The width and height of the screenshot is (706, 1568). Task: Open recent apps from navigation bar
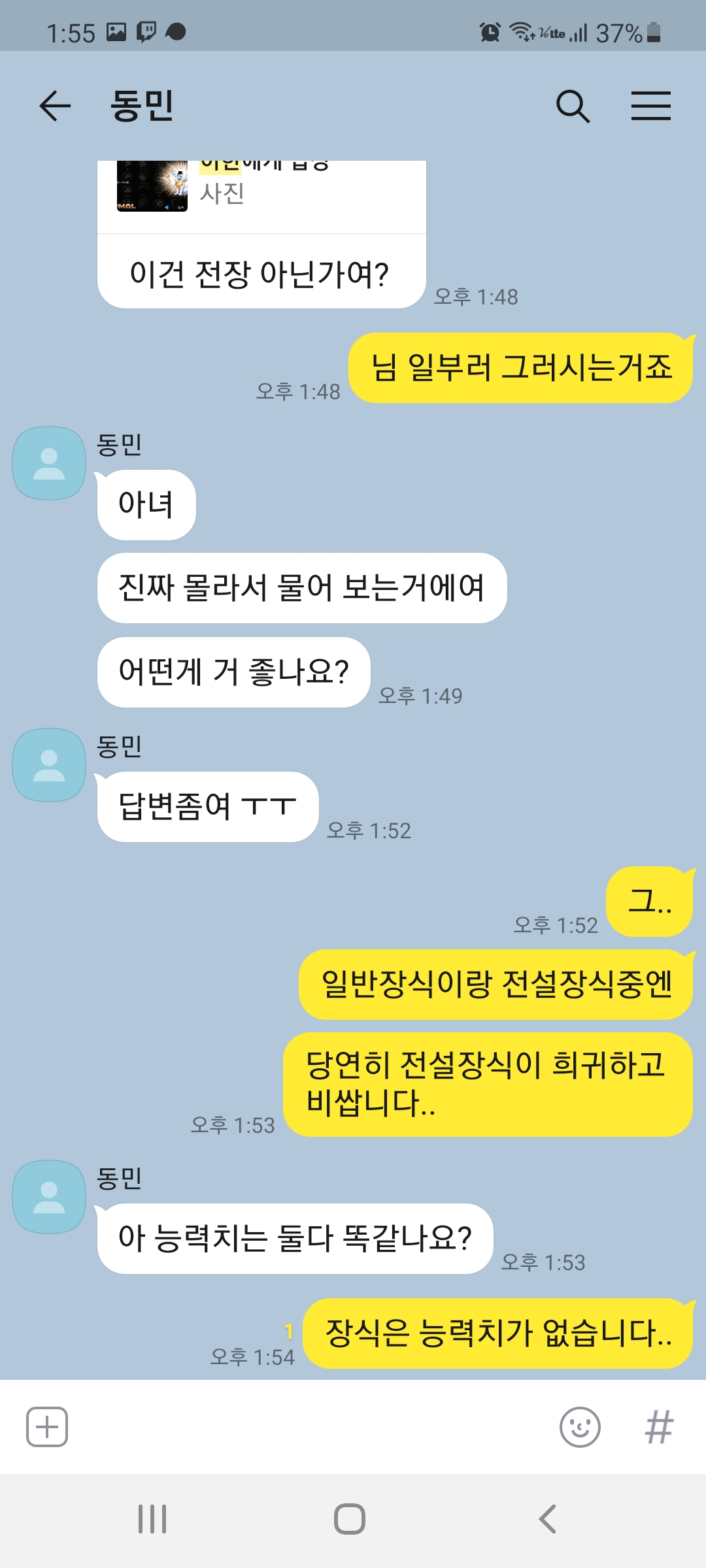[x=152, y=1519]
